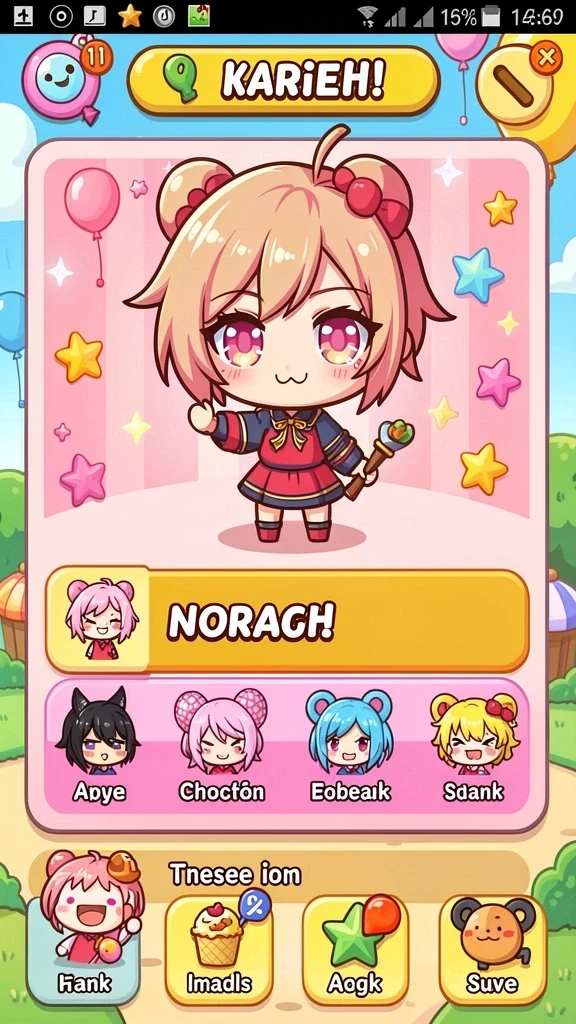
Task: Select the NORAGH! character bar
Action: [287, 620]
